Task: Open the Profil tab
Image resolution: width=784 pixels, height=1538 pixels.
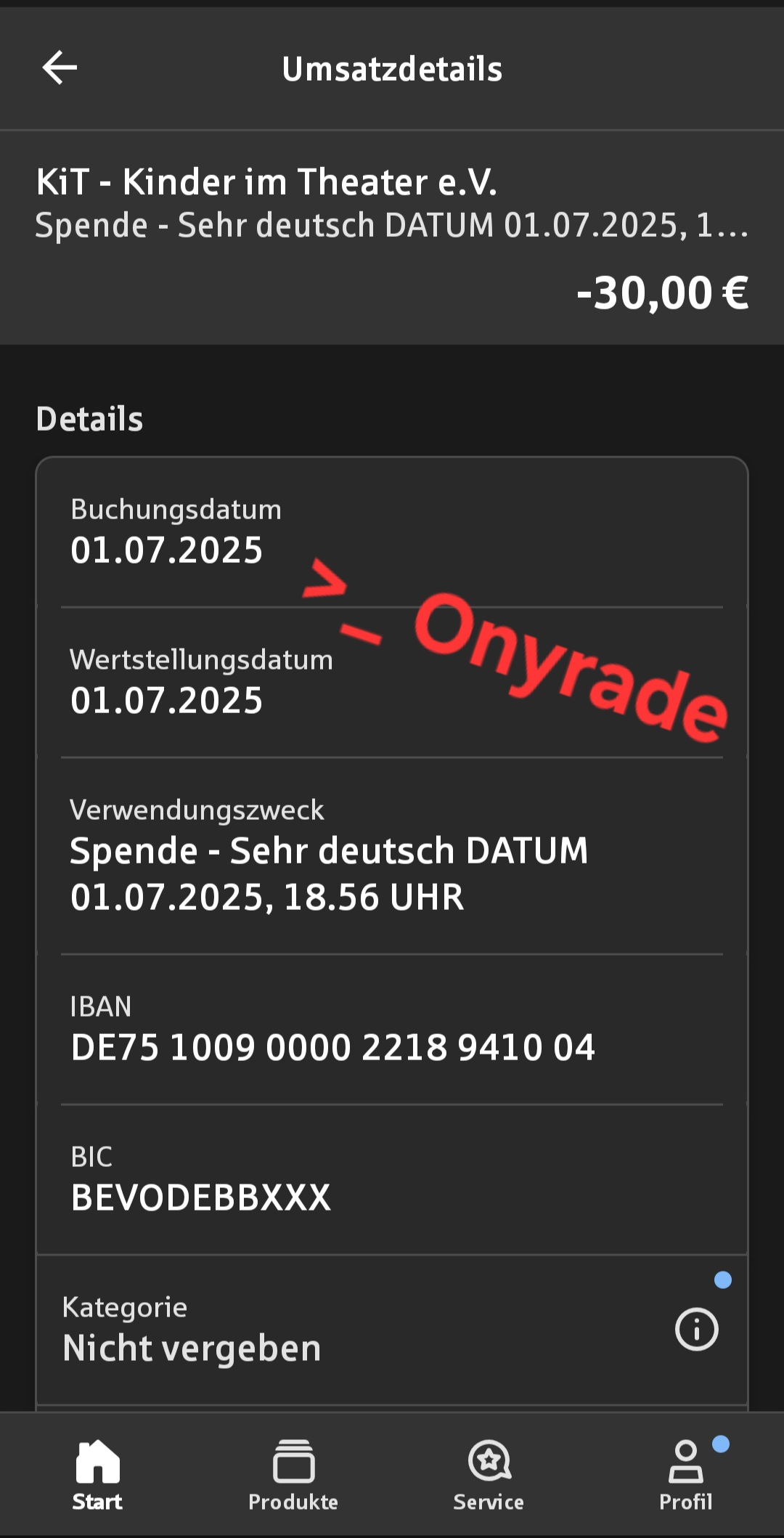Action: (685, 1474)
